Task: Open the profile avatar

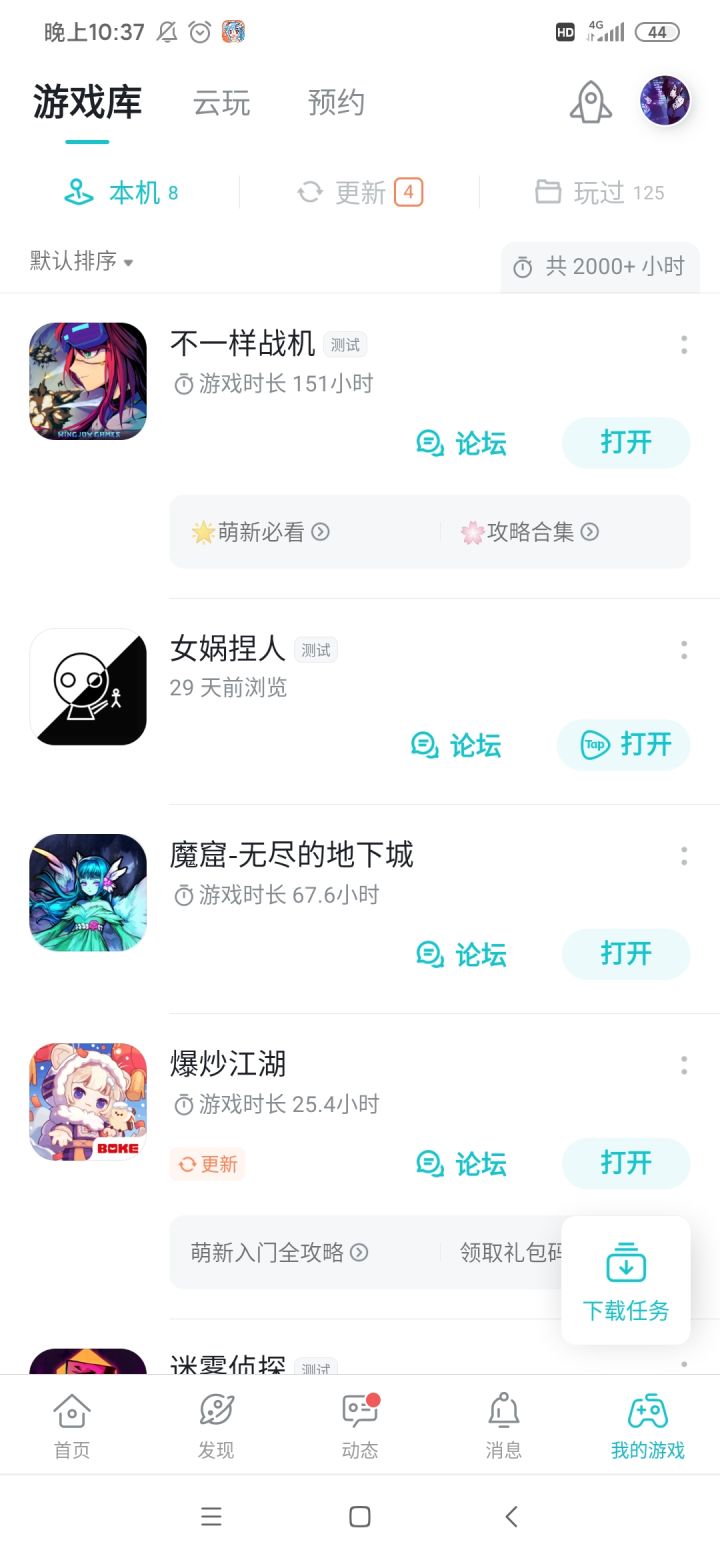Action: click(x=665, y=101)
